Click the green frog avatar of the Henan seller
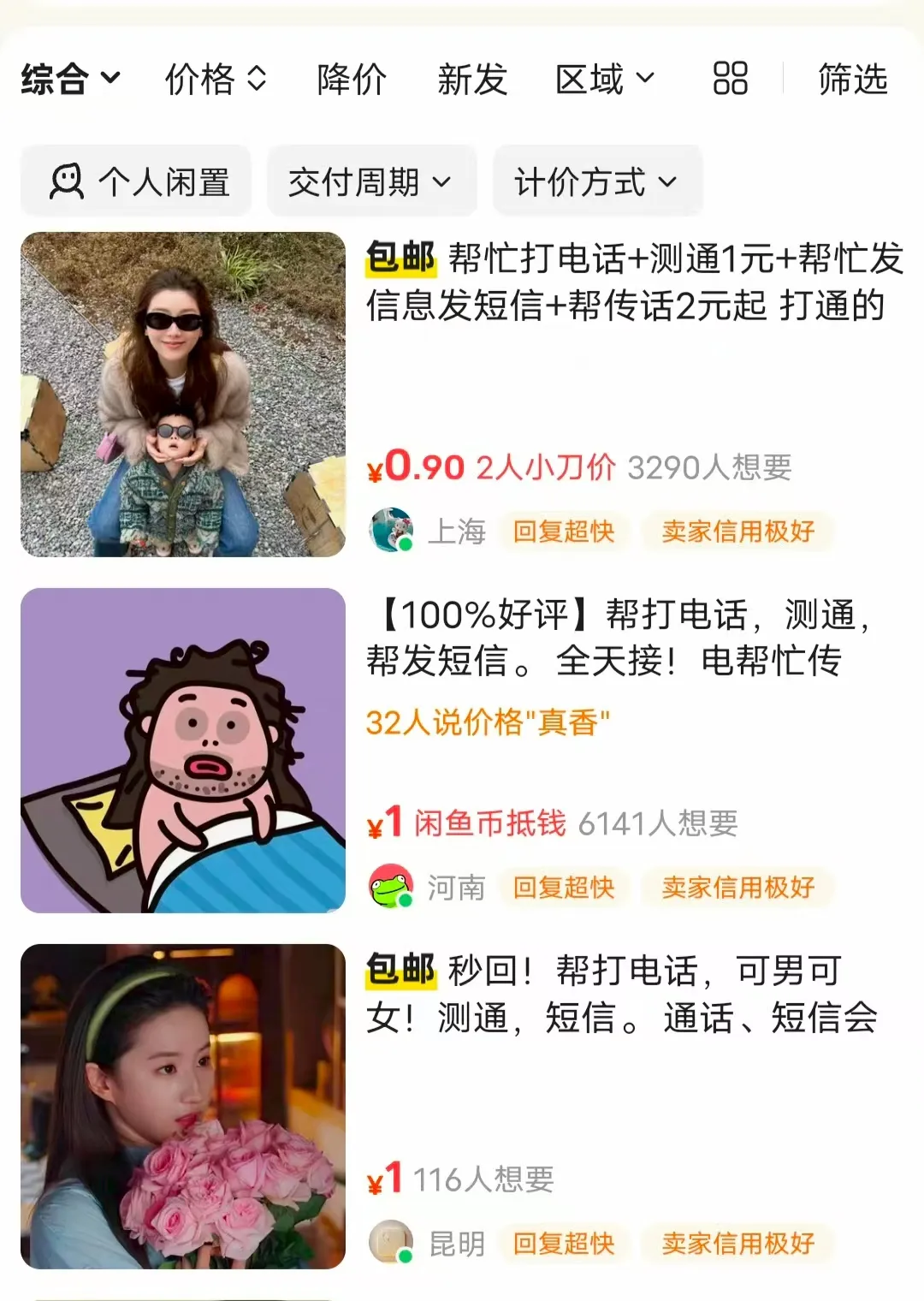Image resolution: width=924 pixels, height=1301 pixels. 392,888
